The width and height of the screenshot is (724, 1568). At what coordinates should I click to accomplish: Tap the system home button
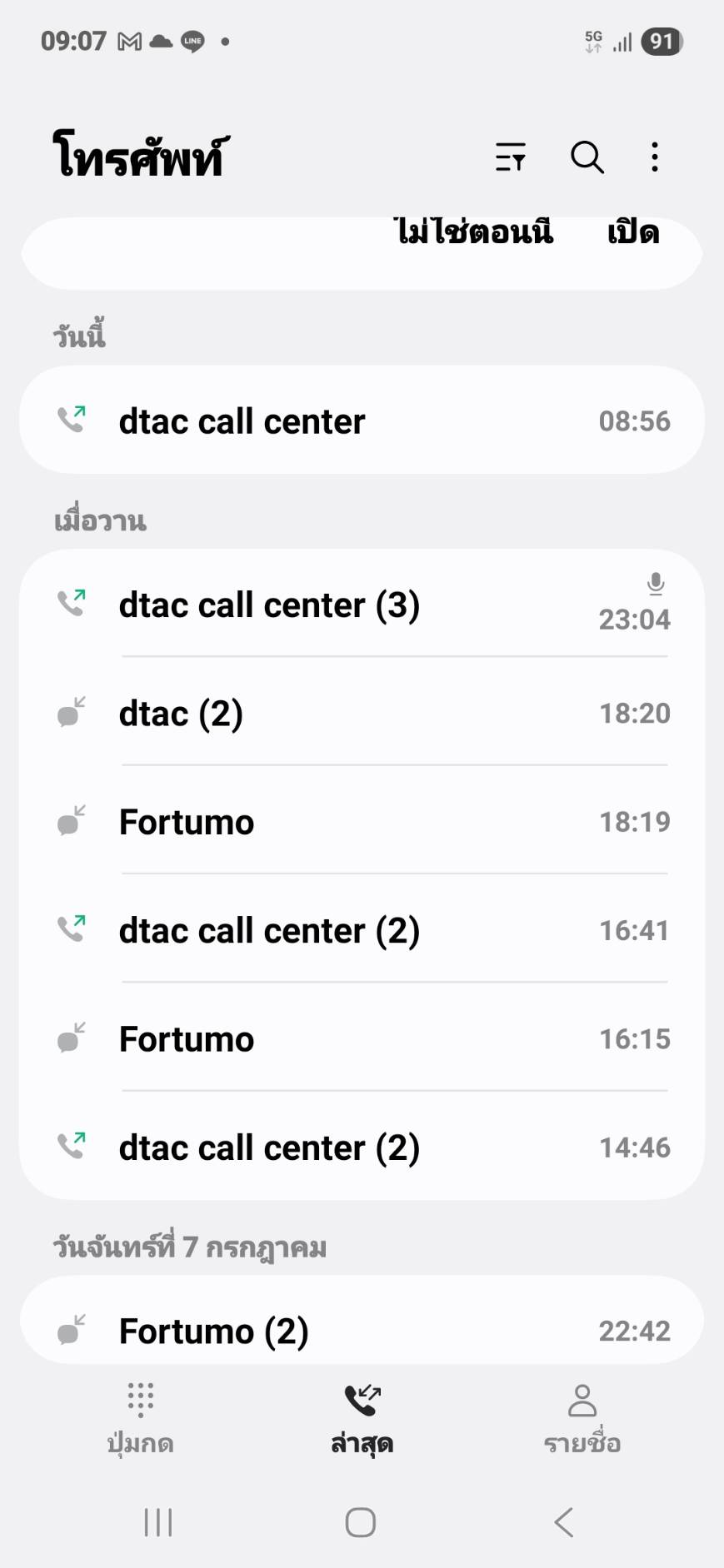(x=361, y=1522)
